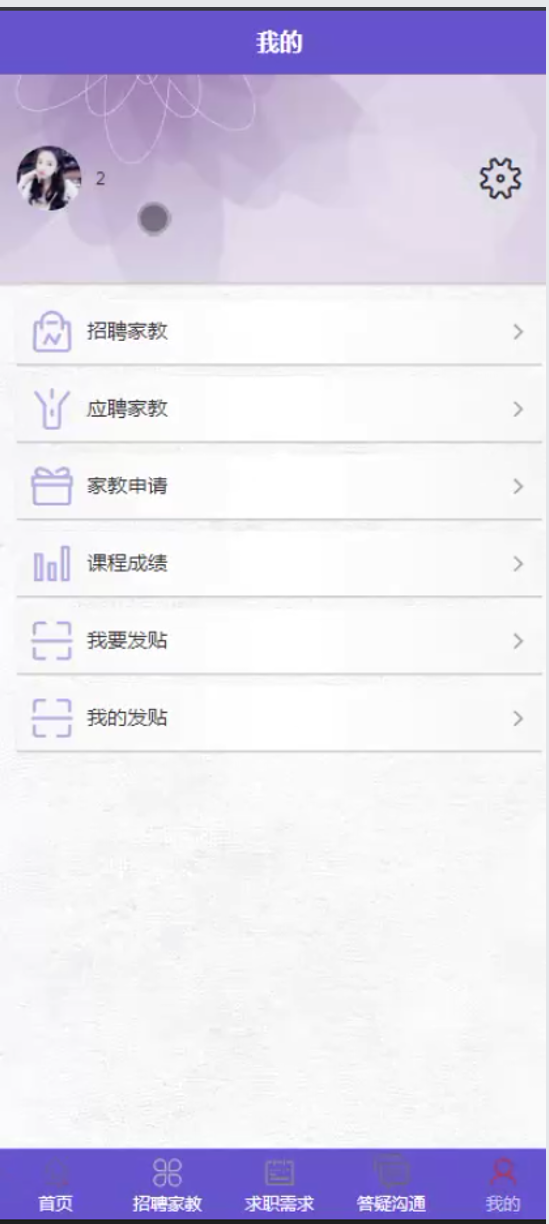View 课程成绩

click(279, 563)
